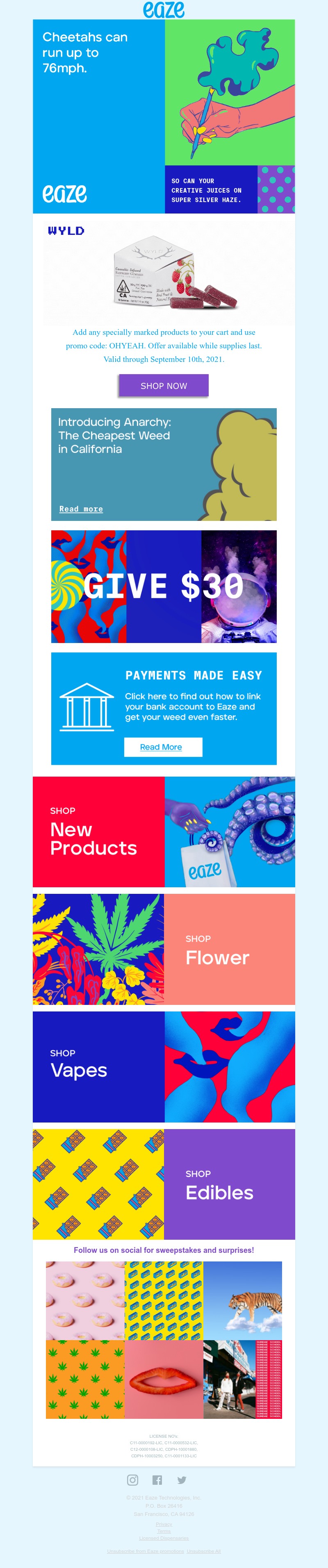Open the Terms link
The width and height of the screenshot is (328, 1568).
164,1531
